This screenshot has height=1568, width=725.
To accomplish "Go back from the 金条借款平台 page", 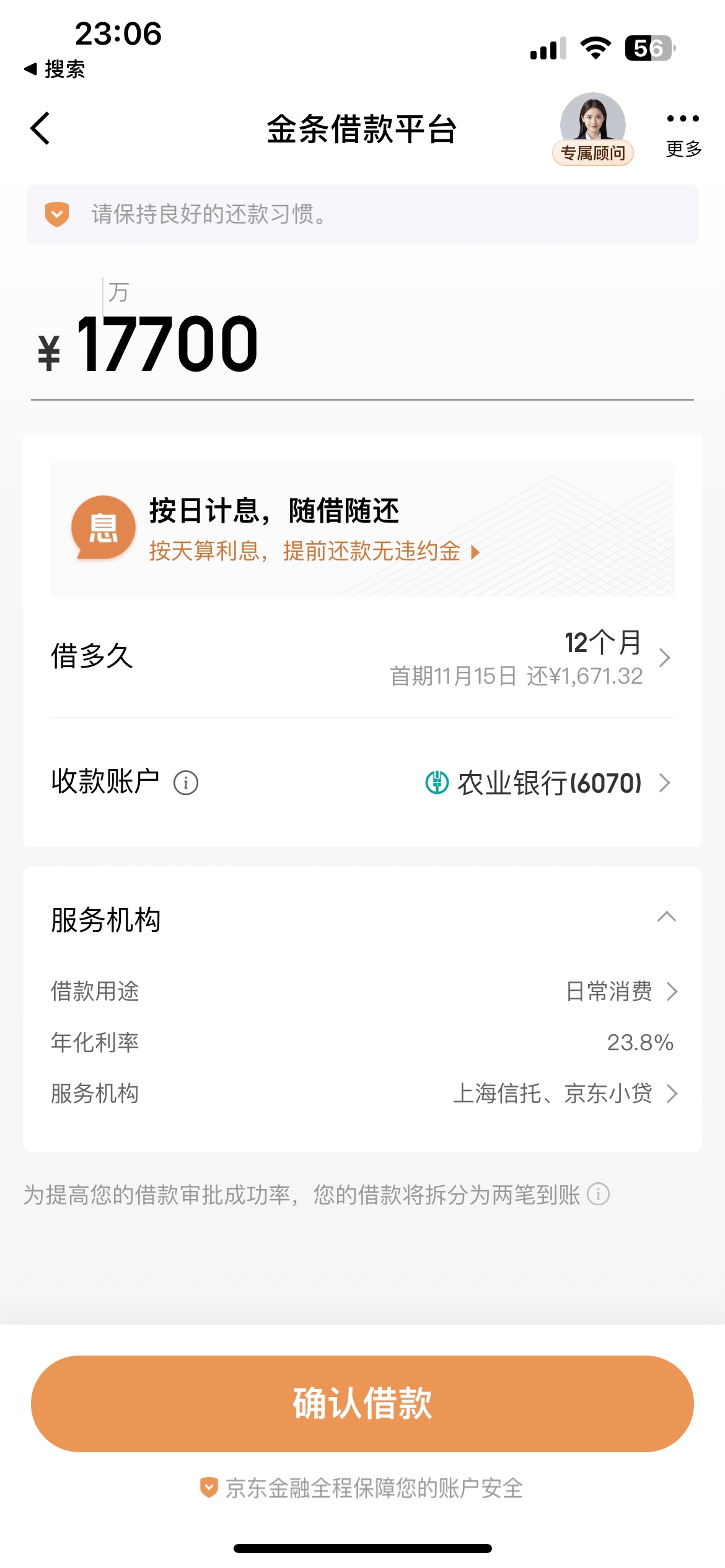I will (x=41, y=129).
